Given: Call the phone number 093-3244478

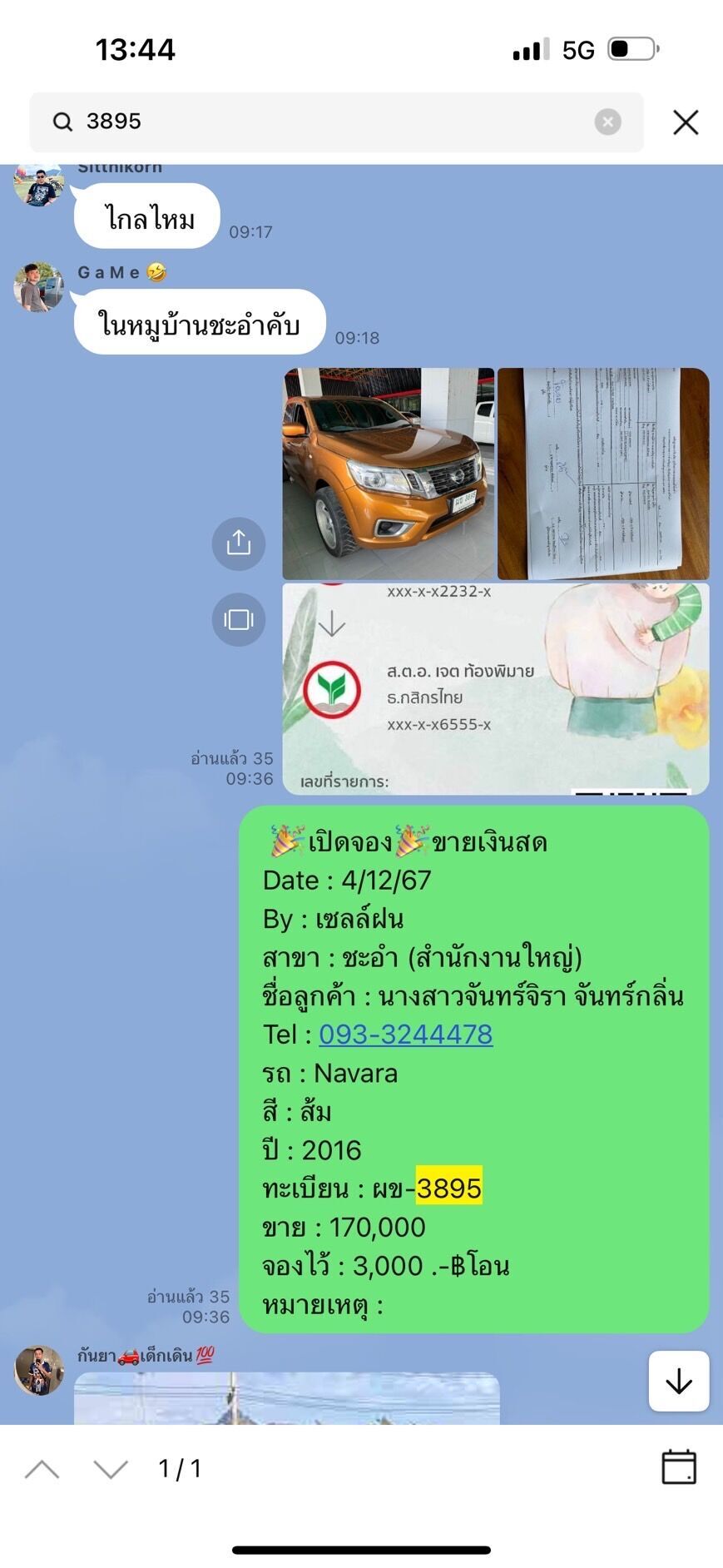Looking at the screenshot, I should [406, 1035].
